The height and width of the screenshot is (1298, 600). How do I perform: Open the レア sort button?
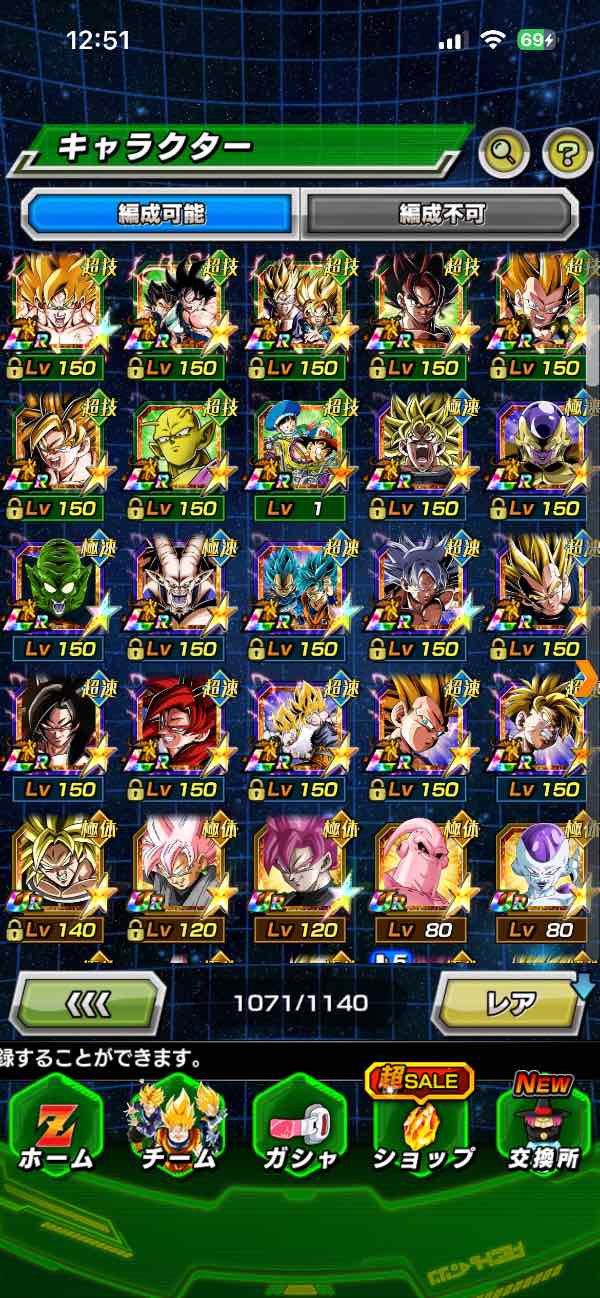point(509,1002)
